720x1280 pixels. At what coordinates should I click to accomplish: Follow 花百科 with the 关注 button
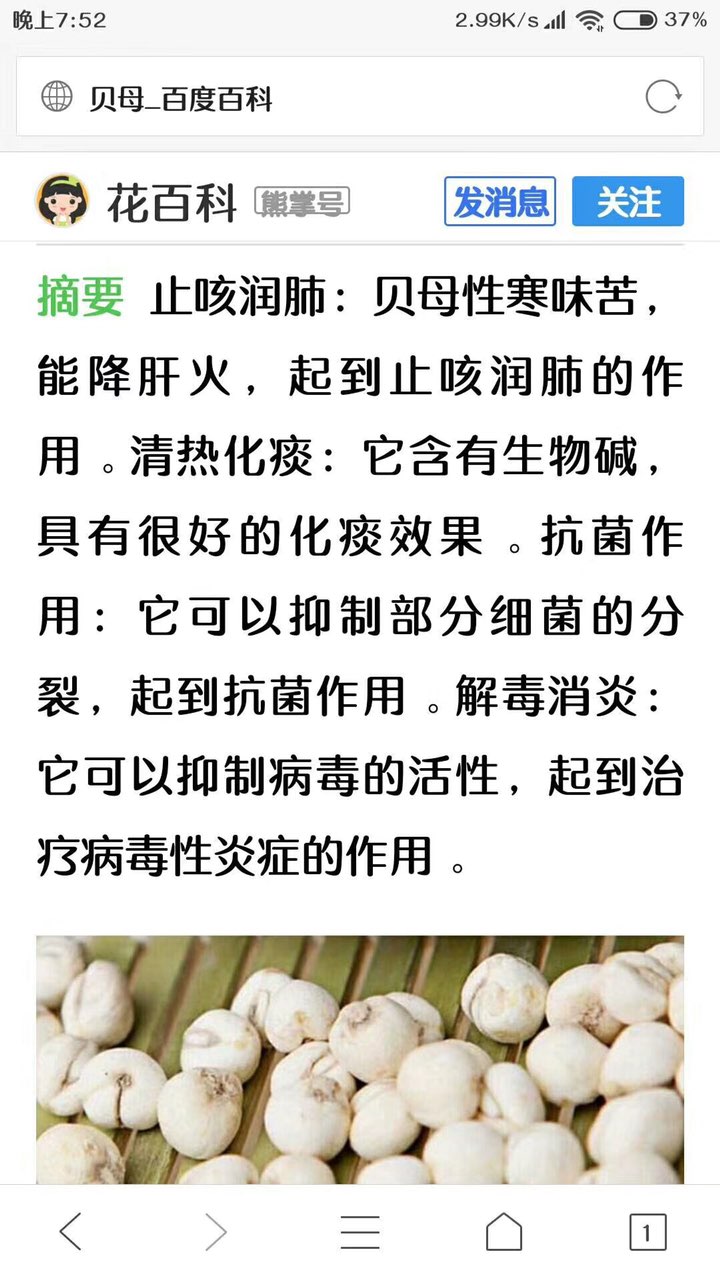(628, 202)
